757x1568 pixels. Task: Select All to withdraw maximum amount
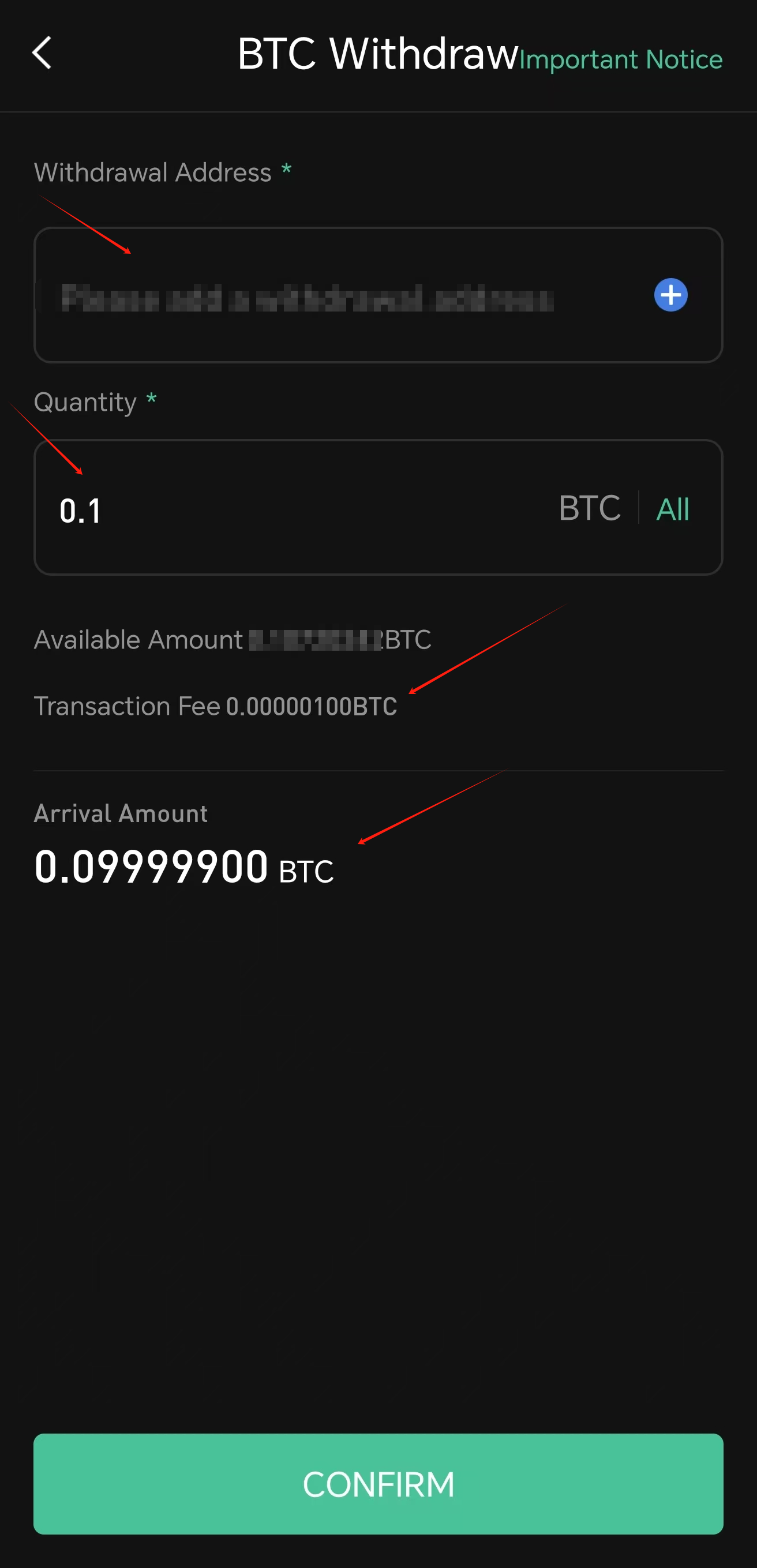pyautogui.click(x=672, y=510)
